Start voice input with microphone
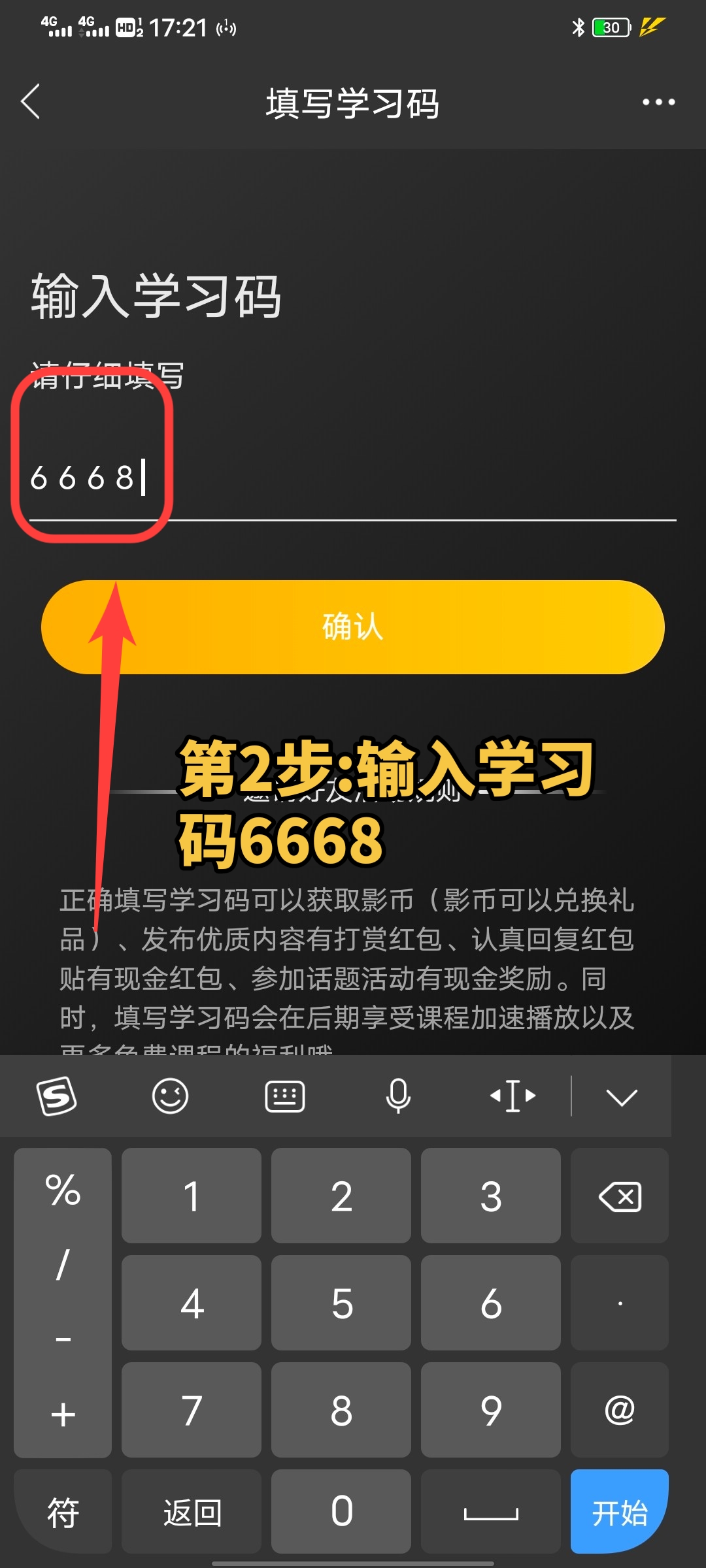 point(398,1096)
